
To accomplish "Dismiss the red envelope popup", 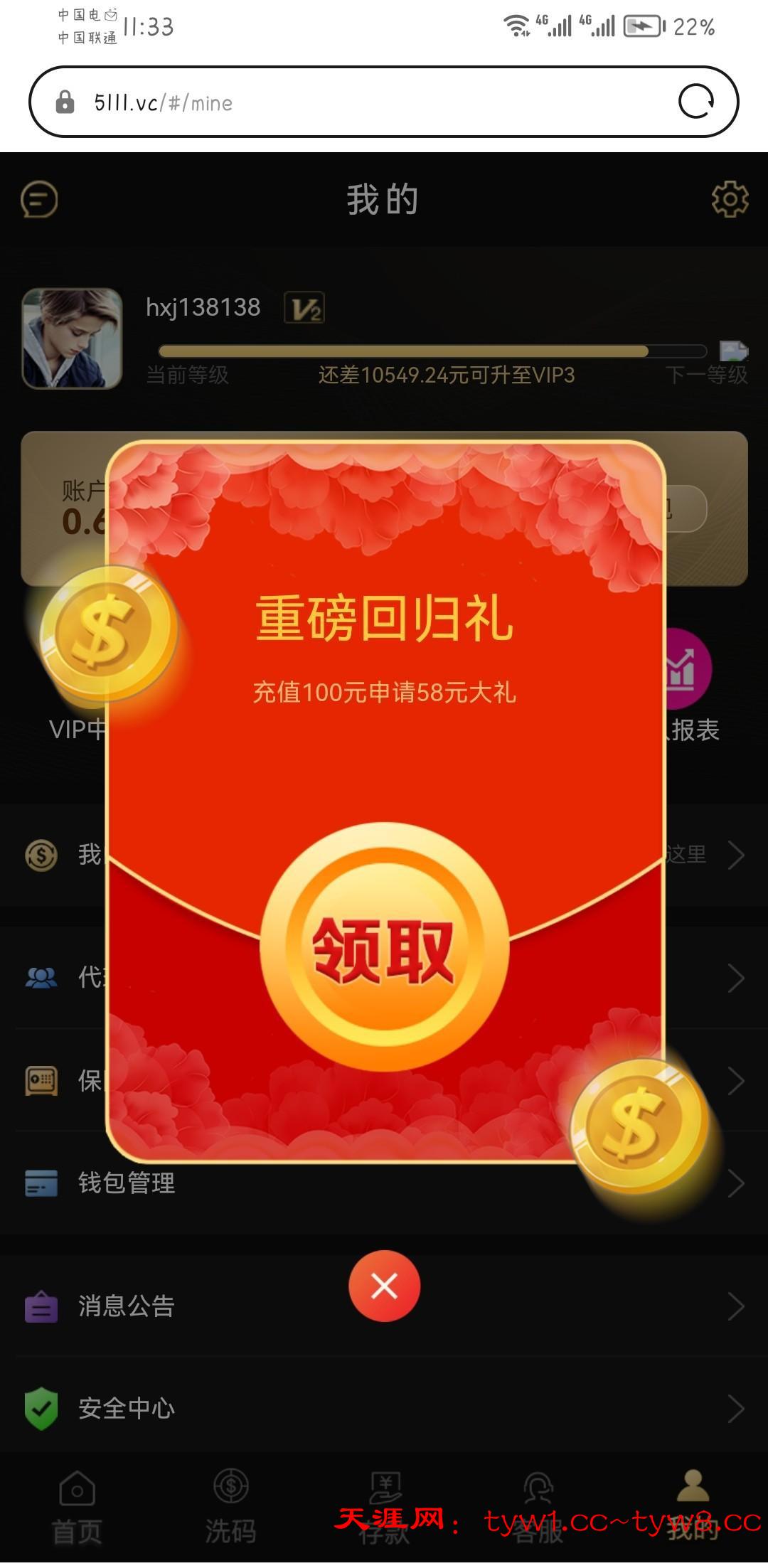I will coord(384,1286).
